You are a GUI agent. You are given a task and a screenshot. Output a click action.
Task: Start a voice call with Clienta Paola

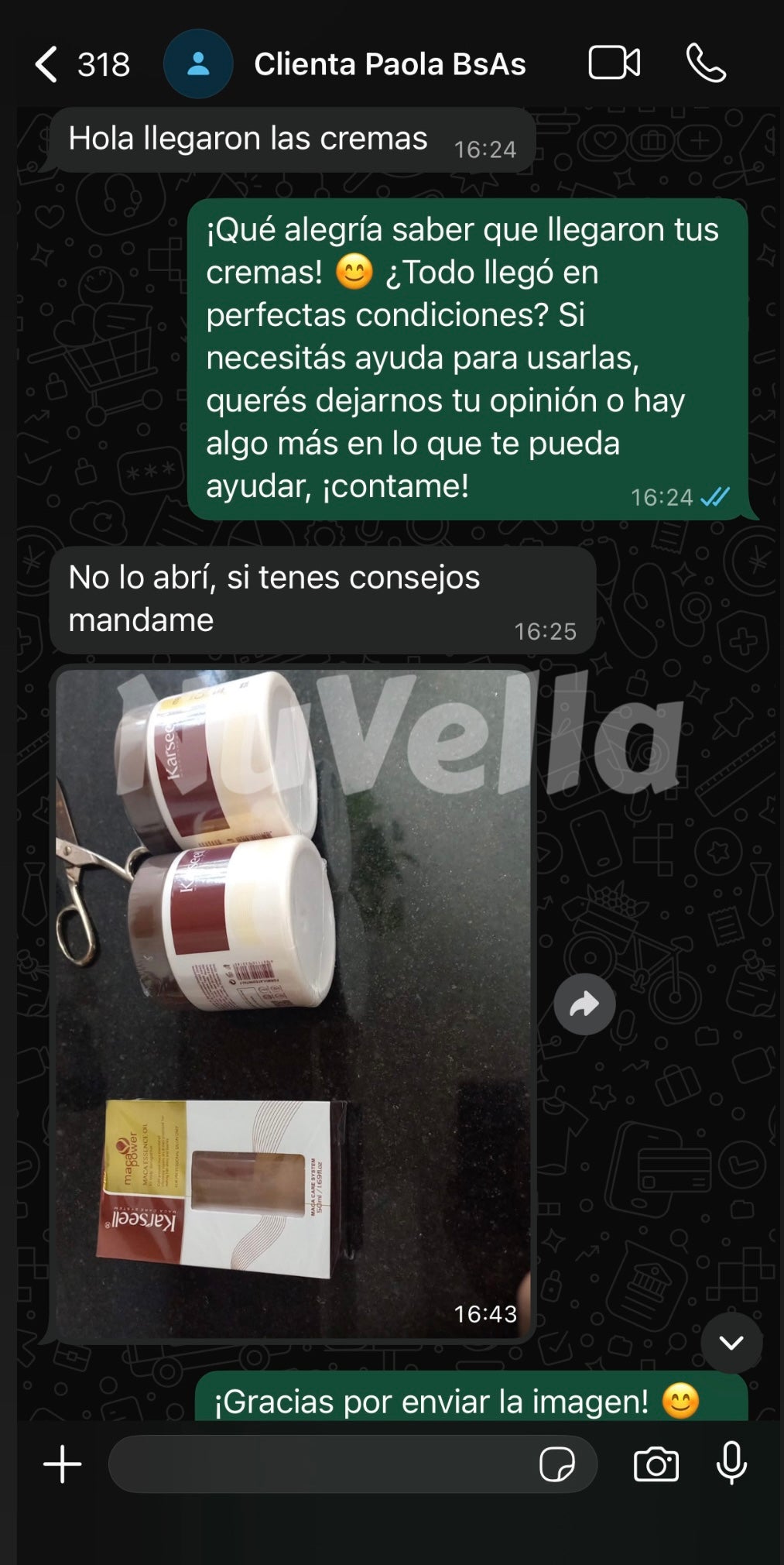[706, 63]
